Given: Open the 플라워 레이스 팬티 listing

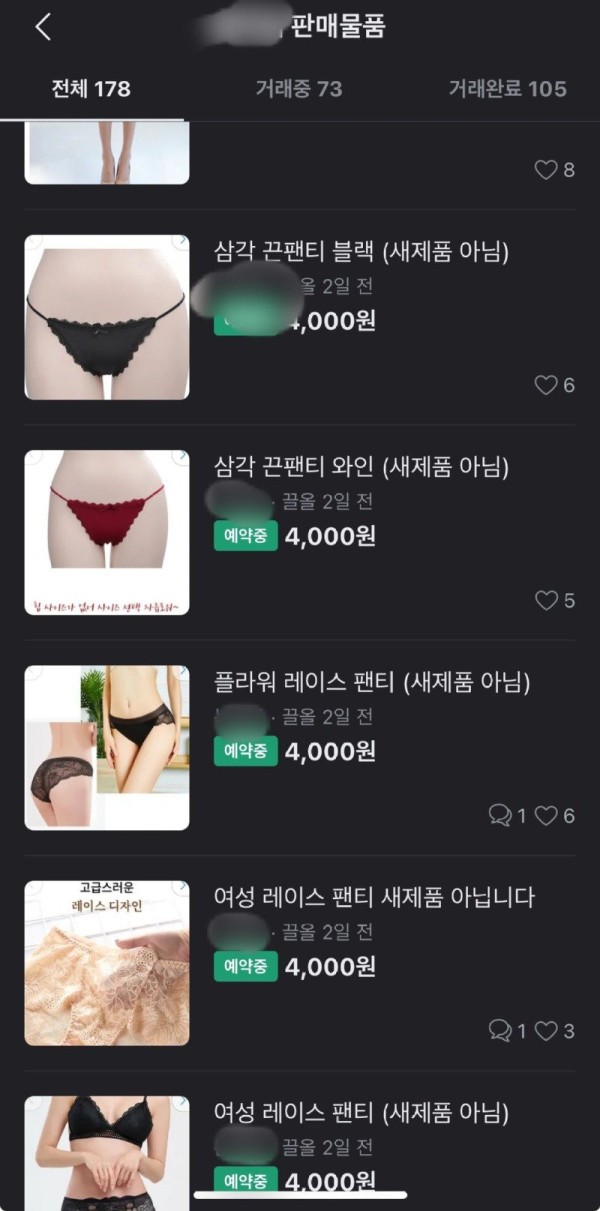Looking at the screenshot, I should (371, 683).
